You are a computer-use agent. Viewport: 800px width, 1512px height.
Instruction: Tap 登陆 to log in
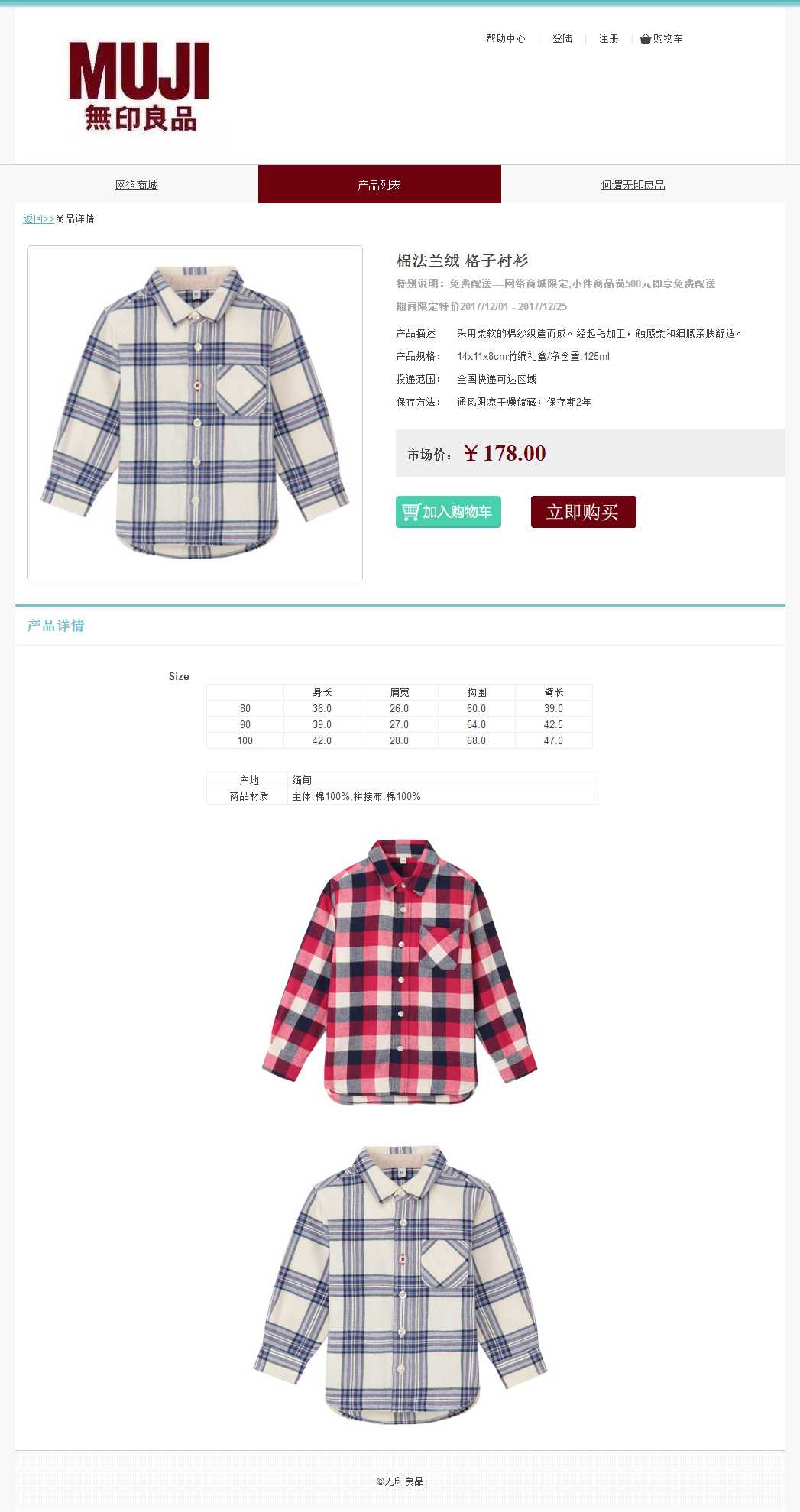pyautogui.click(x=562, y=38)
